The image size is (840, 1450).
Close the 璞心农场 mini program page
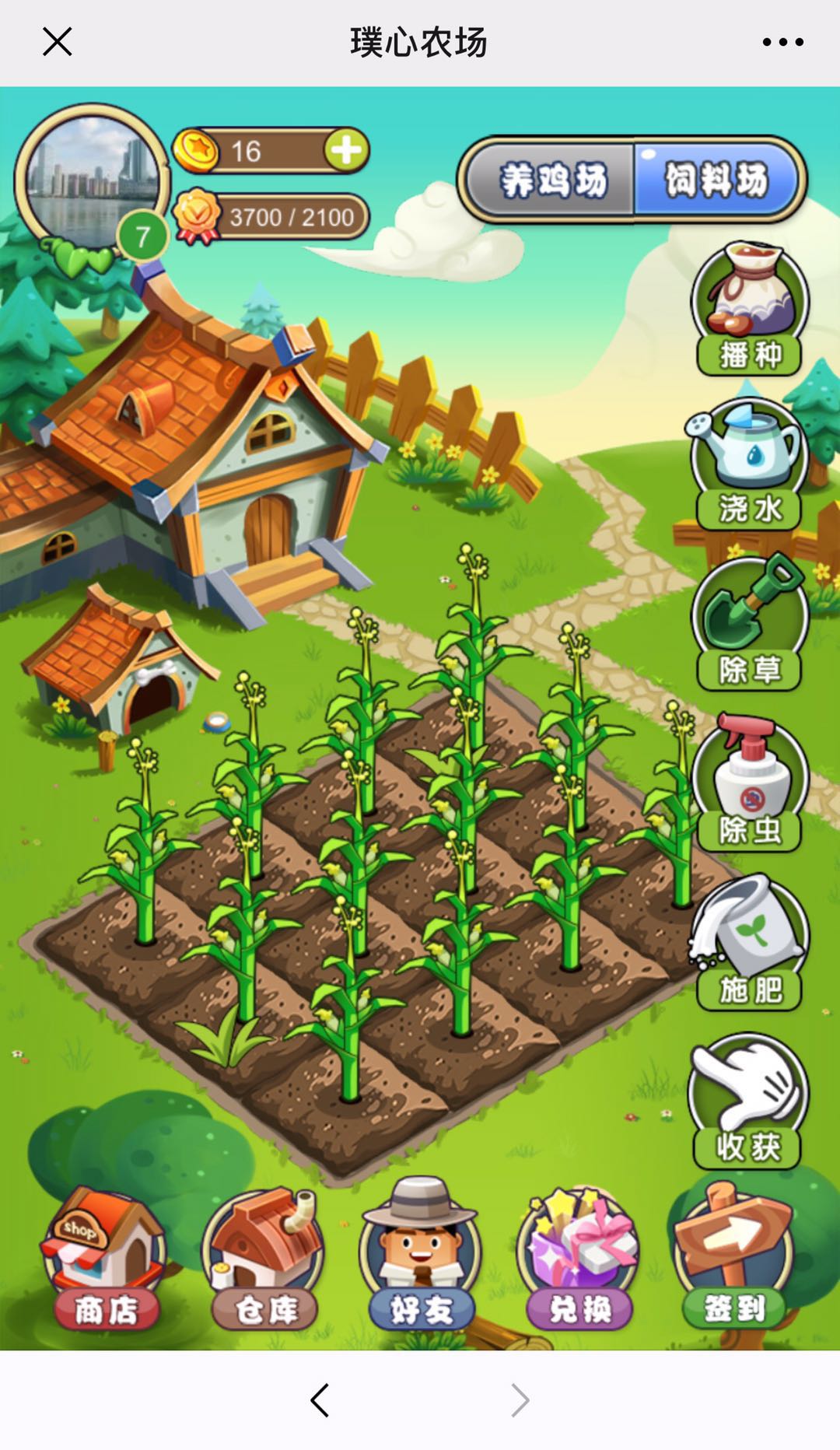(x=57, y=42)
